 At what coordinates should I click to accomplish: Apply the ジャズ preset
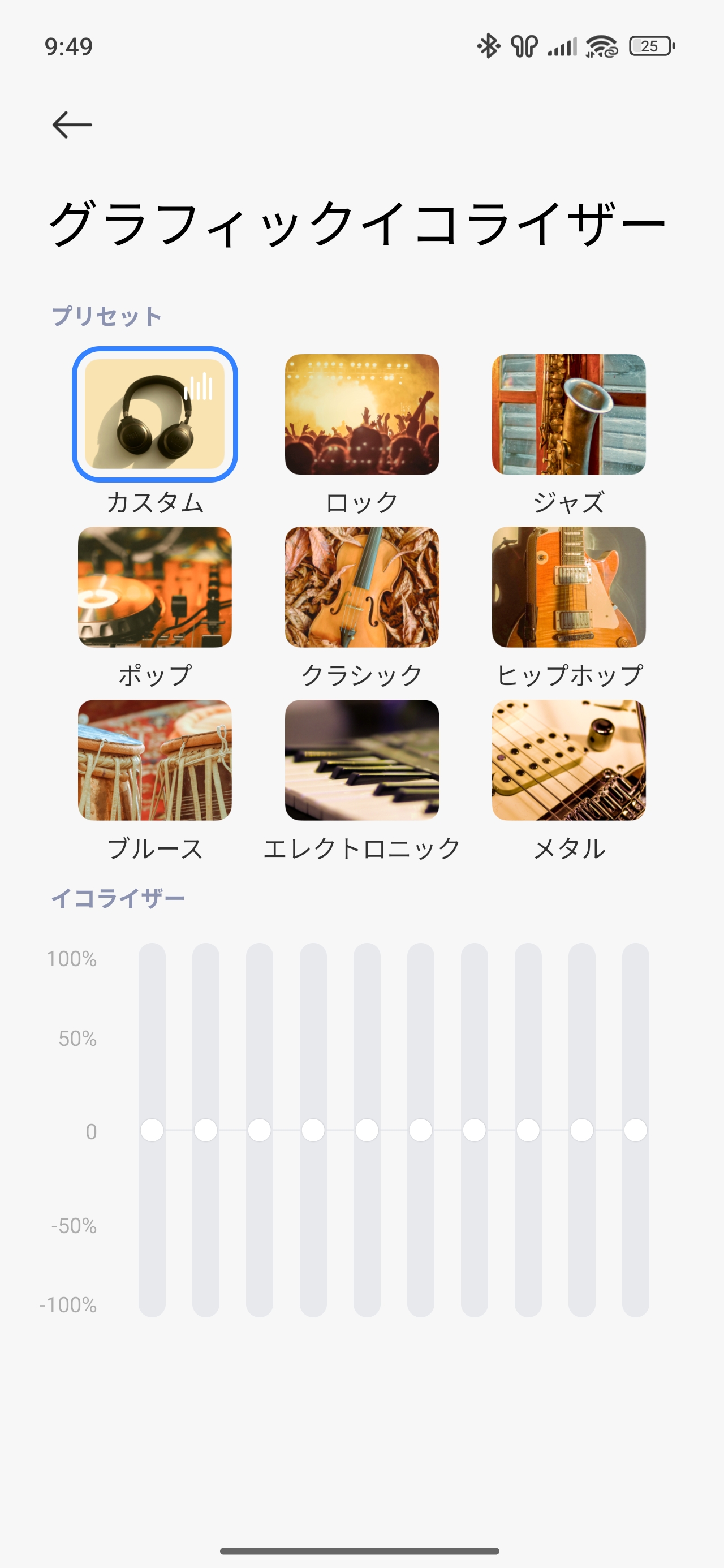[x=568, y=415]
